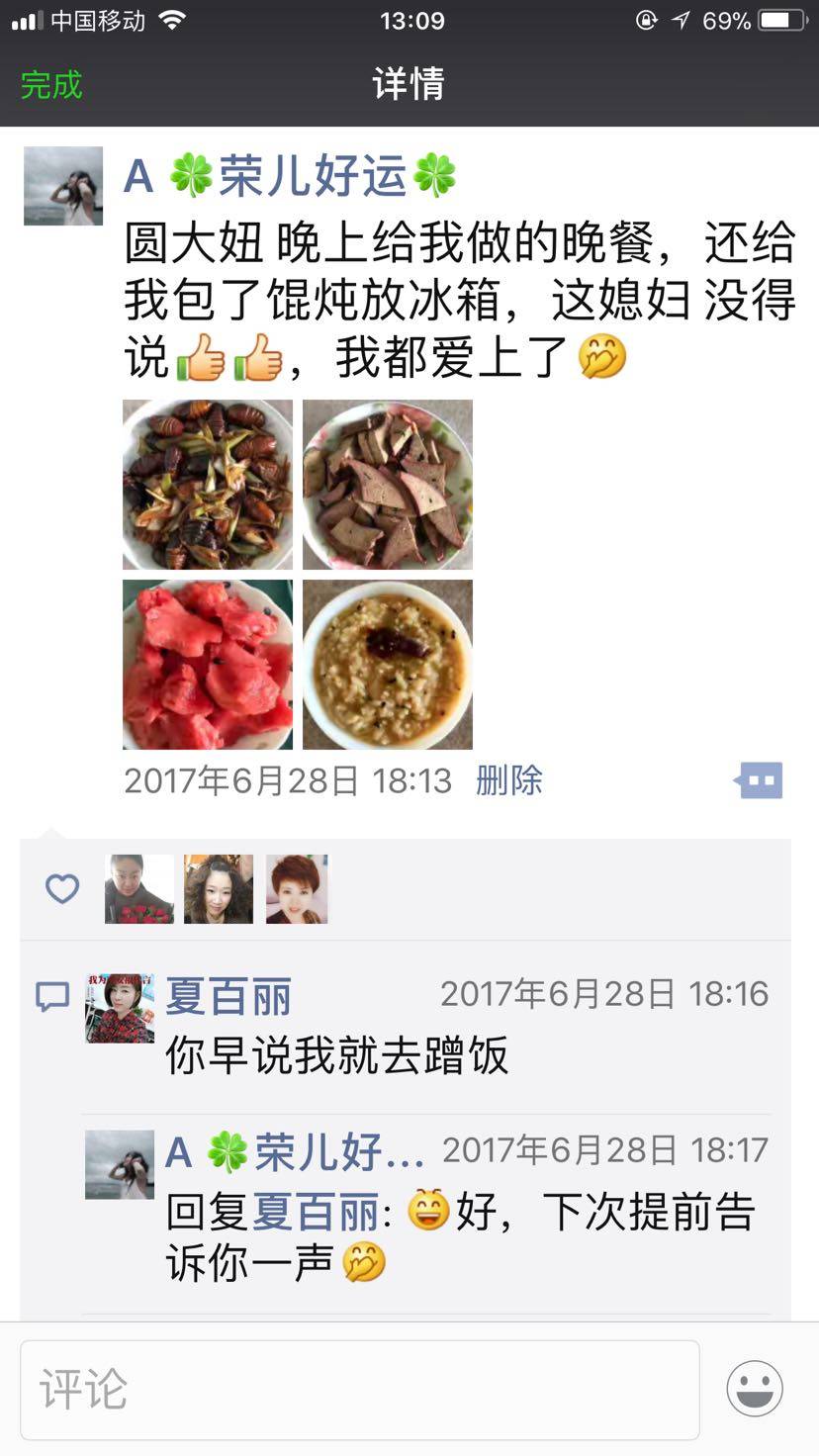The image size is (819, 1456).
Task: Open commenter name 夏百丽 at 18:16
Action: pyautogui.click(x=228, y=995)
